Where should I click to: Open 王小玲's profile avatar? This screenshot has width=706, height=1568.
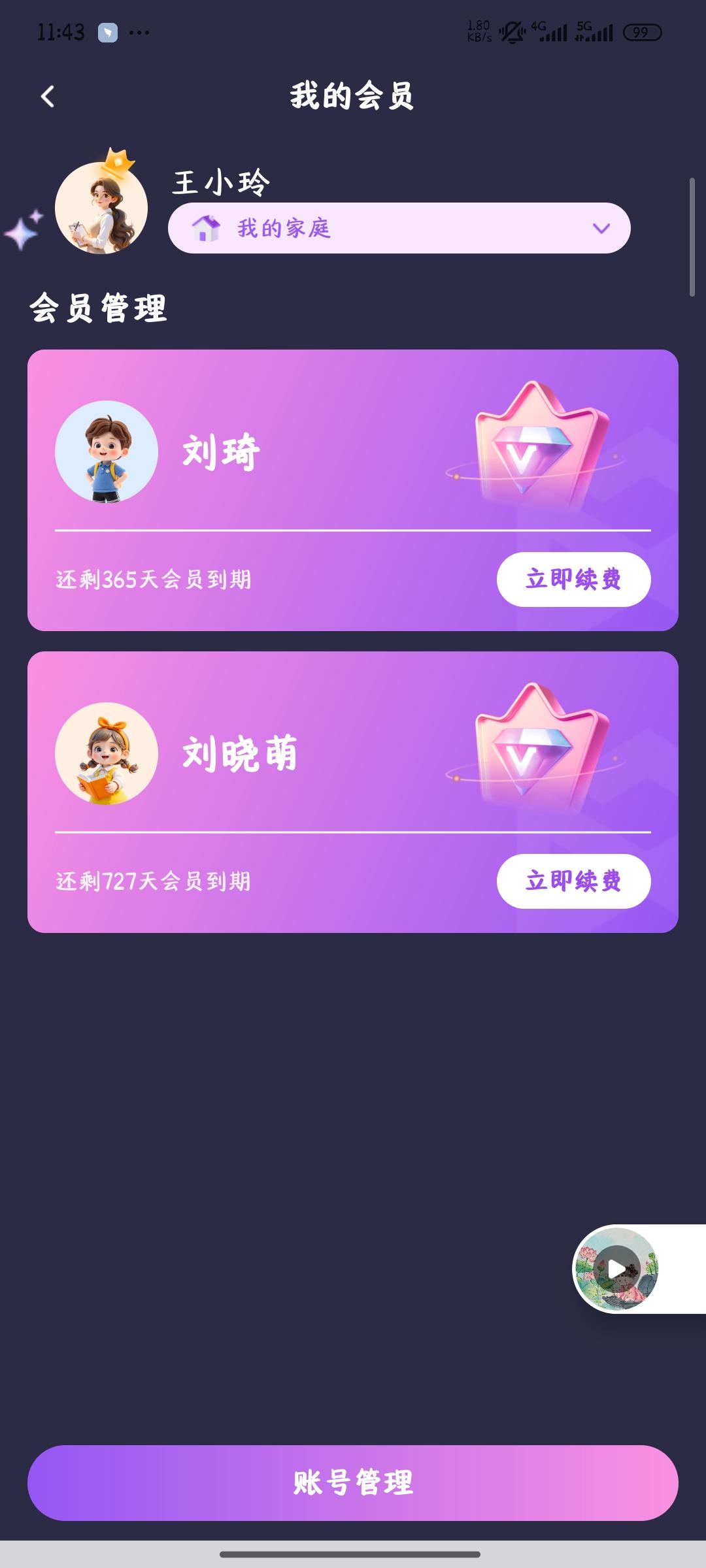pos(101,208)
